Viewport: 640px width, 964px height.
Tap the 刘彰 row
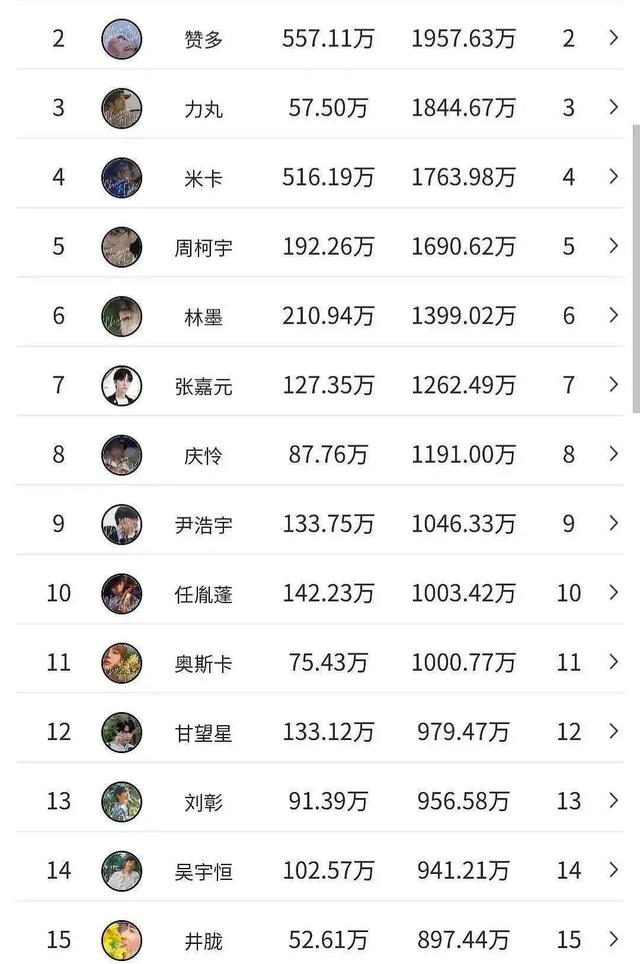click(320, 801)
